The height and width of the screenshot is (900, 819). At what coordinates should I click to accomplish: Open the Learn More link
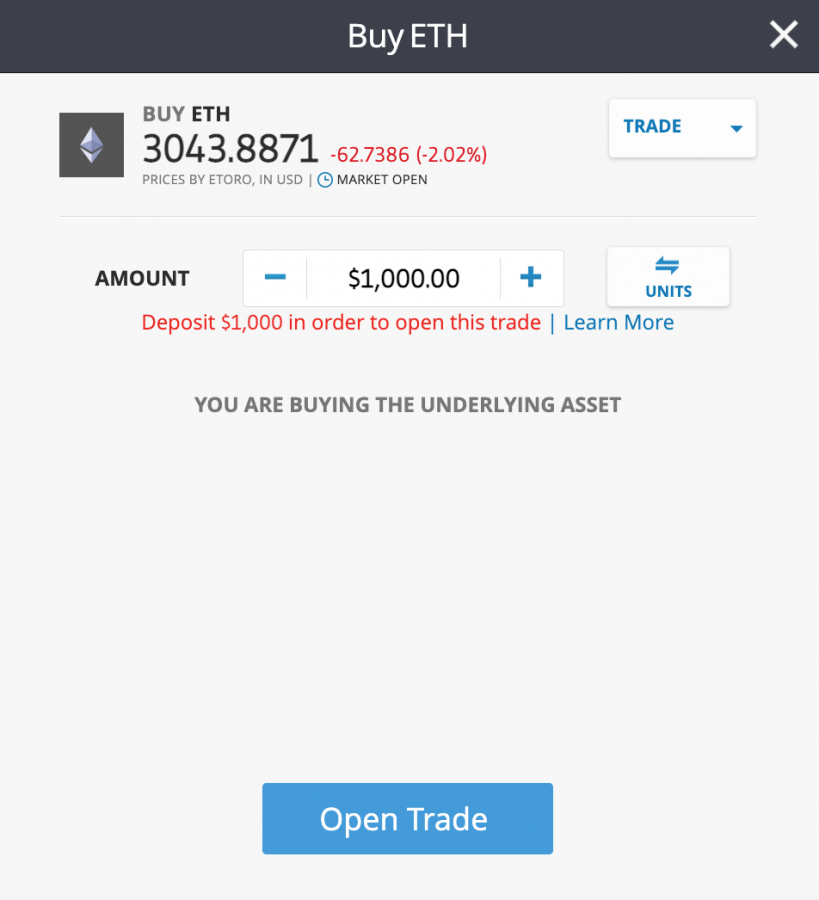point(618,322)
